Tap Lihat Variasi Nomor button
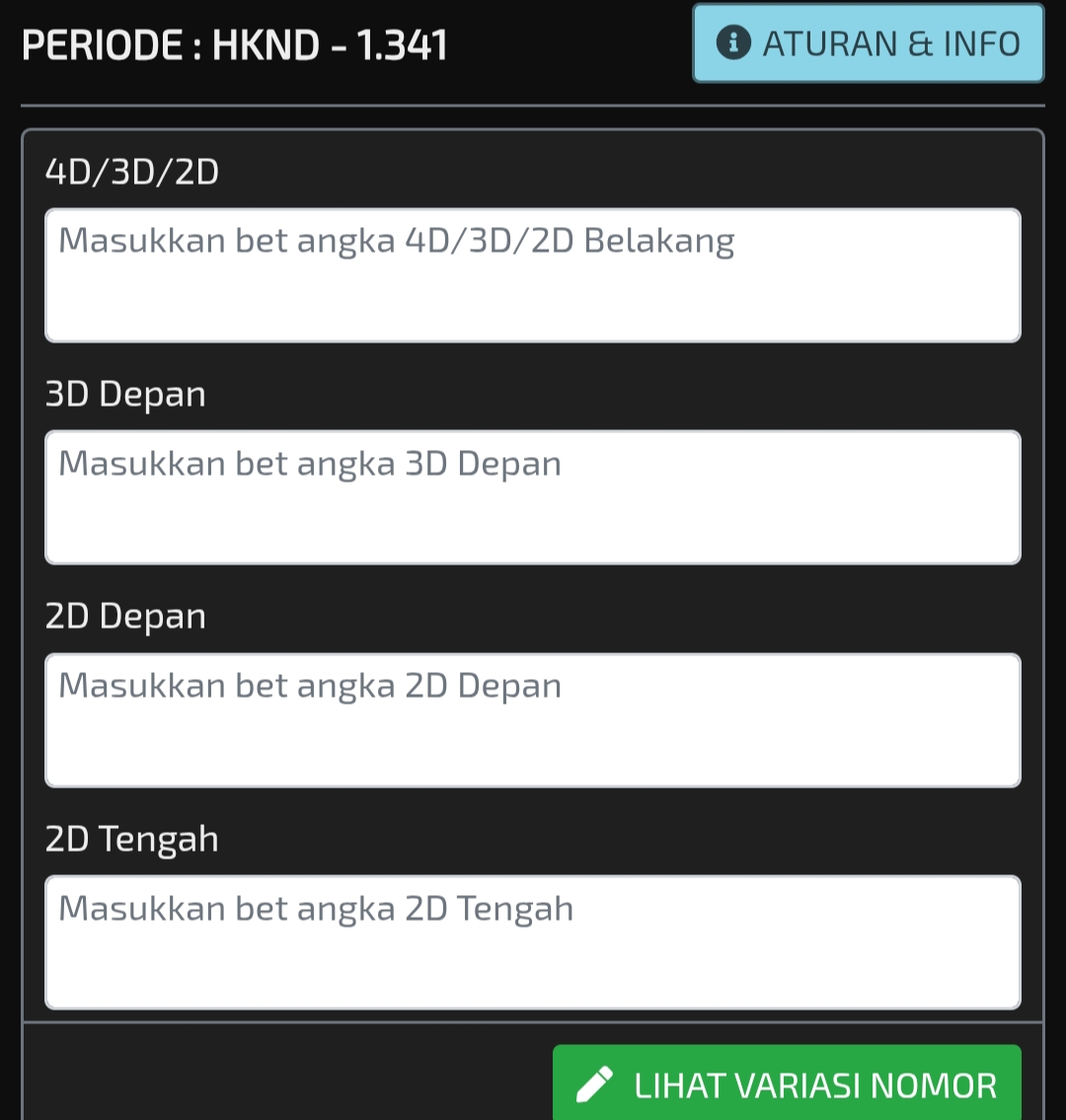The image size is (1066, 1120). coord(787,1084)
